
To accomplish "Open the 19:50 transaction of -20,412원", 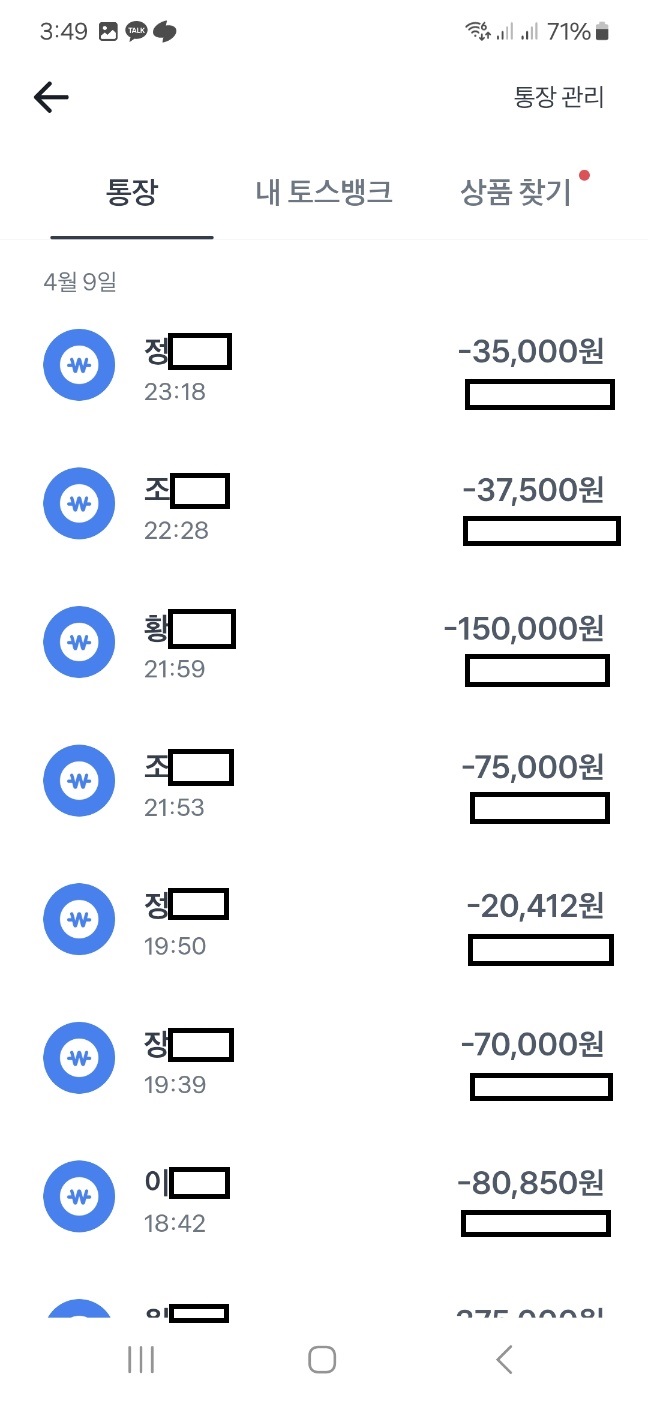I will tap(324, 921).
